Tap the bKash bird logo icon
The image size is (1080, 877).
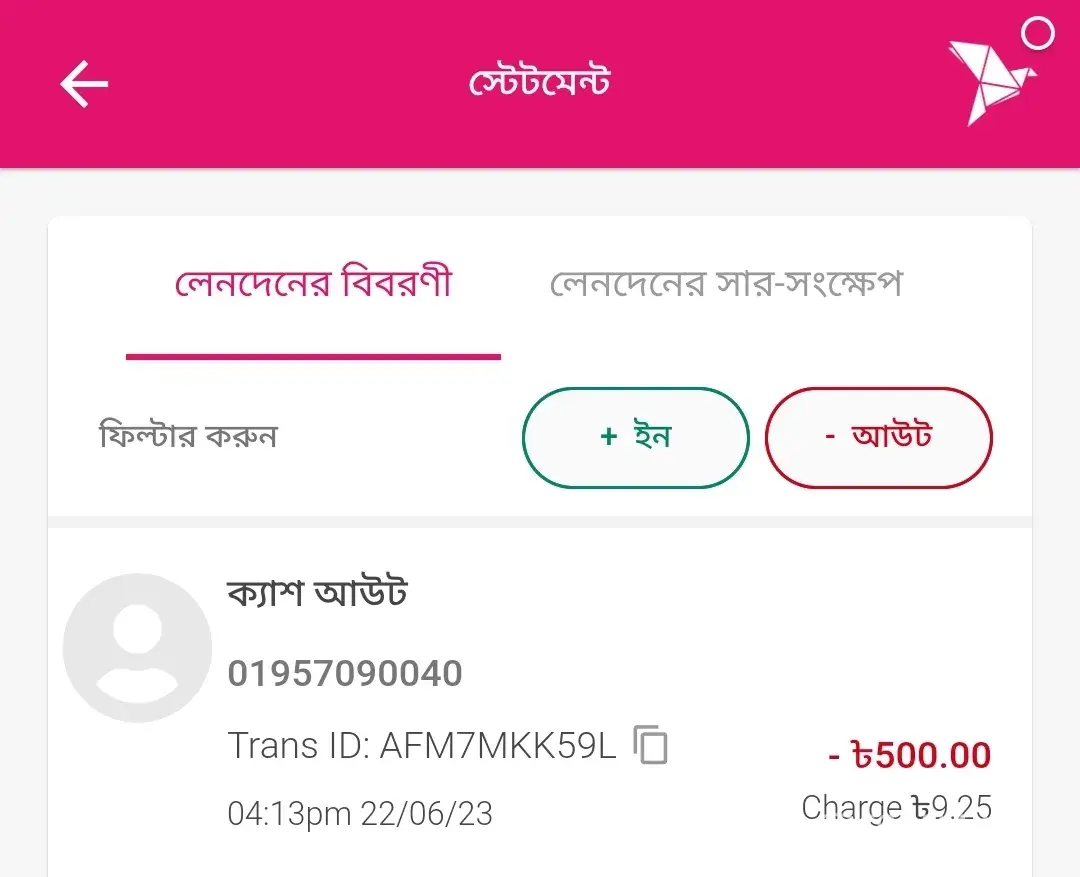pos(991,82)
